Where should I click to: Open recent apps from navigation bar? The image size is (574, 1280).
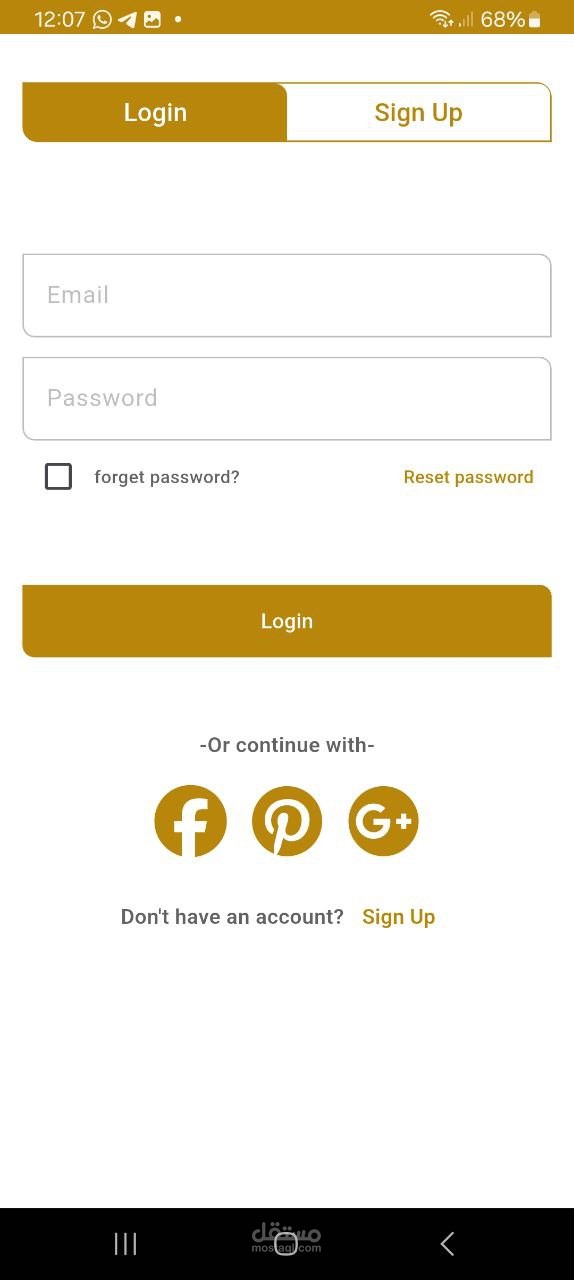point(125,1243)
